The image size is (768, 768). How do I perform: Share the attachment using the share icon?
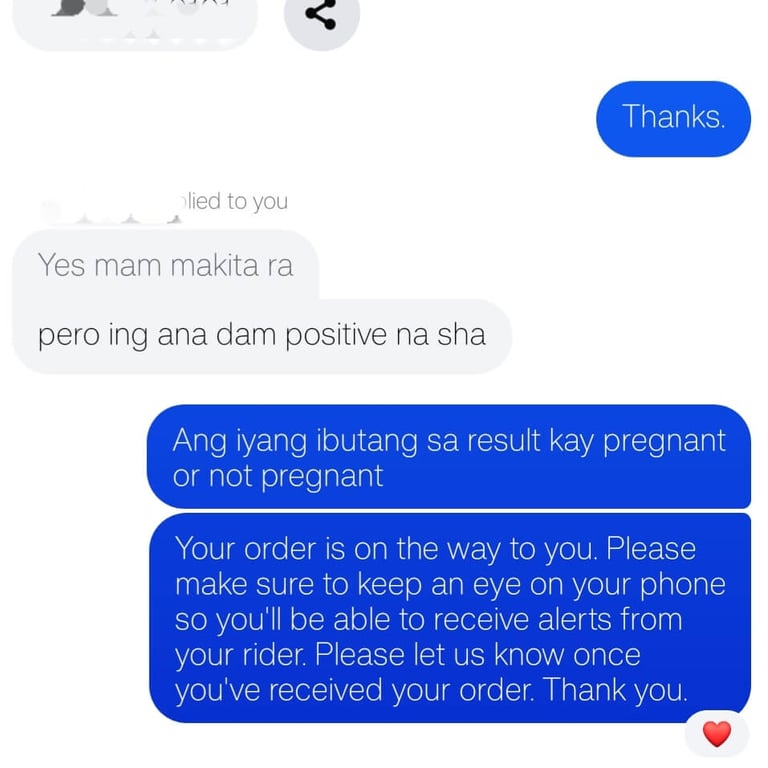point(321,15)
